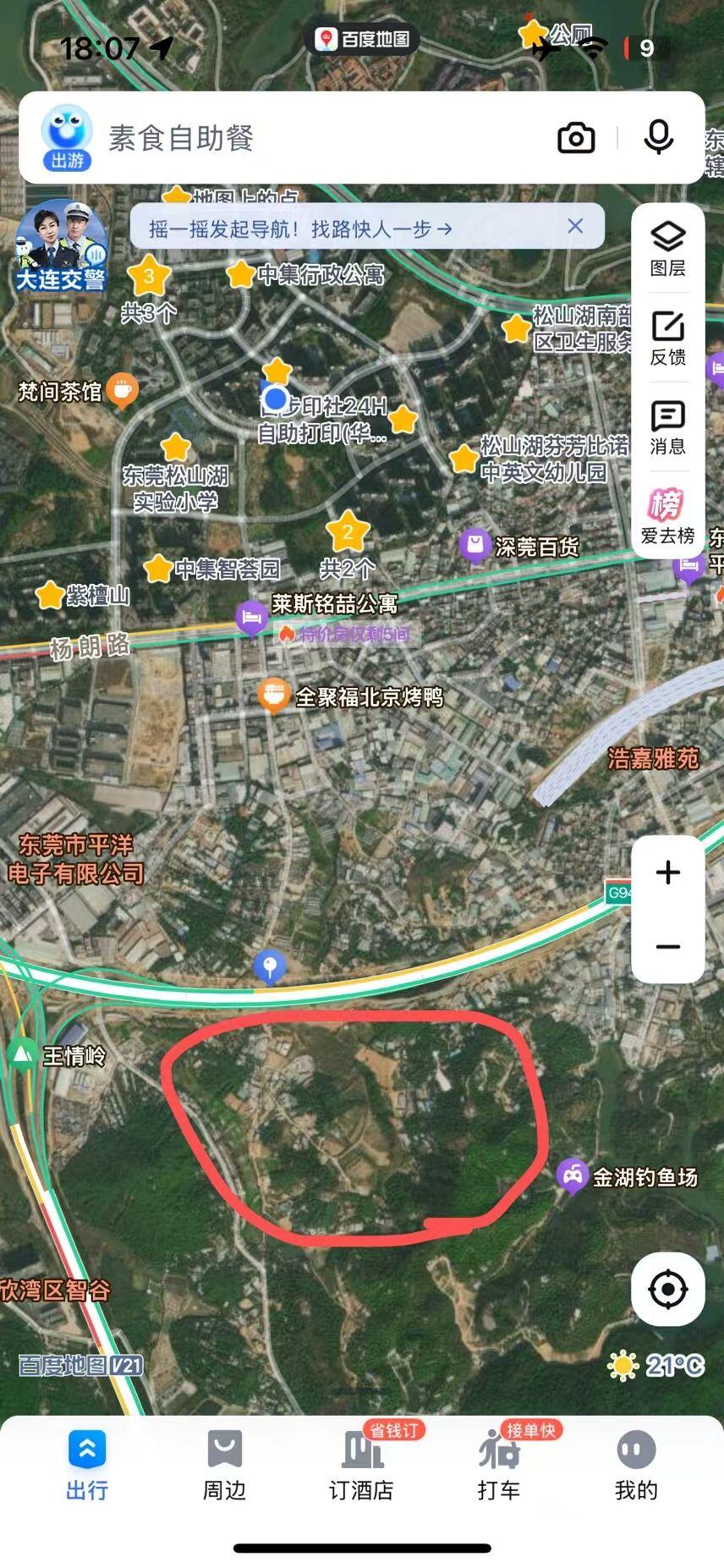The height and width of the screenshot is (1568, 724).
Task: Zoom out of the map
Action: click(x=667, y=946)
